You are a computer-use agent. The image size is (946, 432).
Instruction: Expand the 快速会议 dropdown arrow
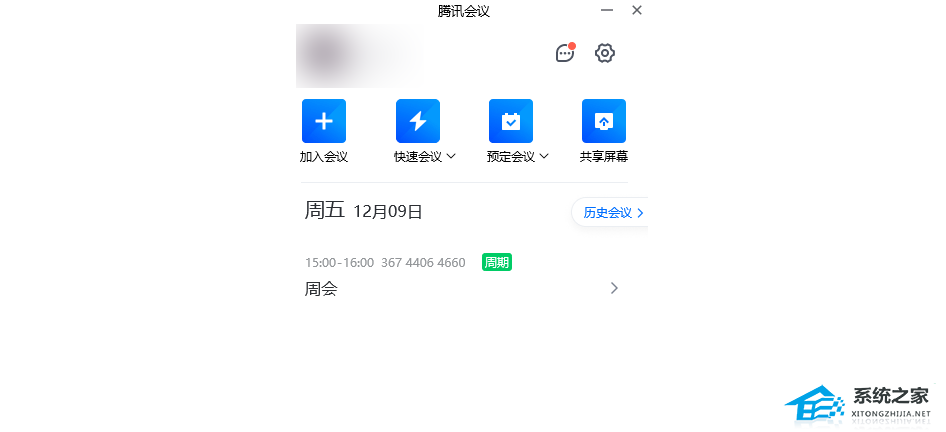451,157
